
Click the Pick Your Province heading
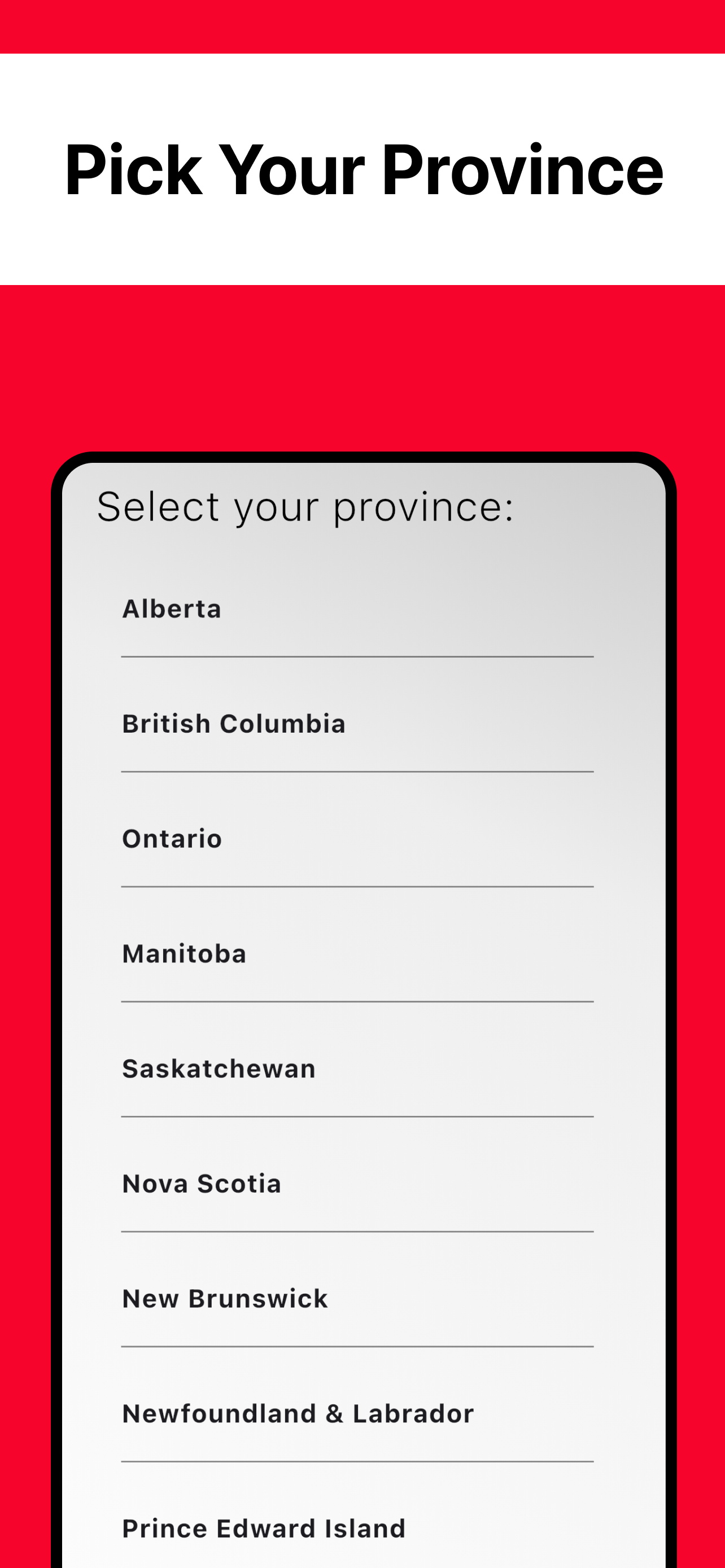tap(362, 169)
